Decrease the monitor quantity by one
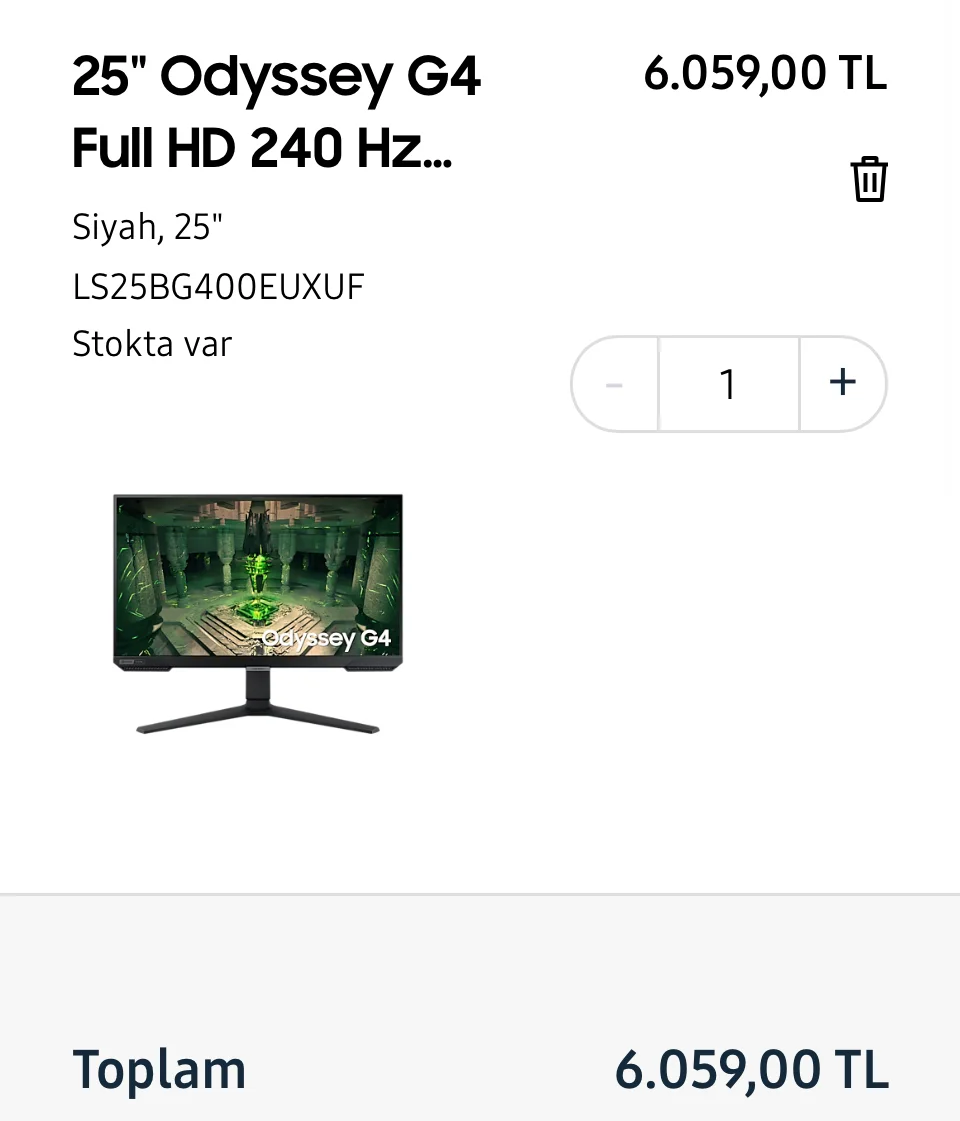 point(615,384)
